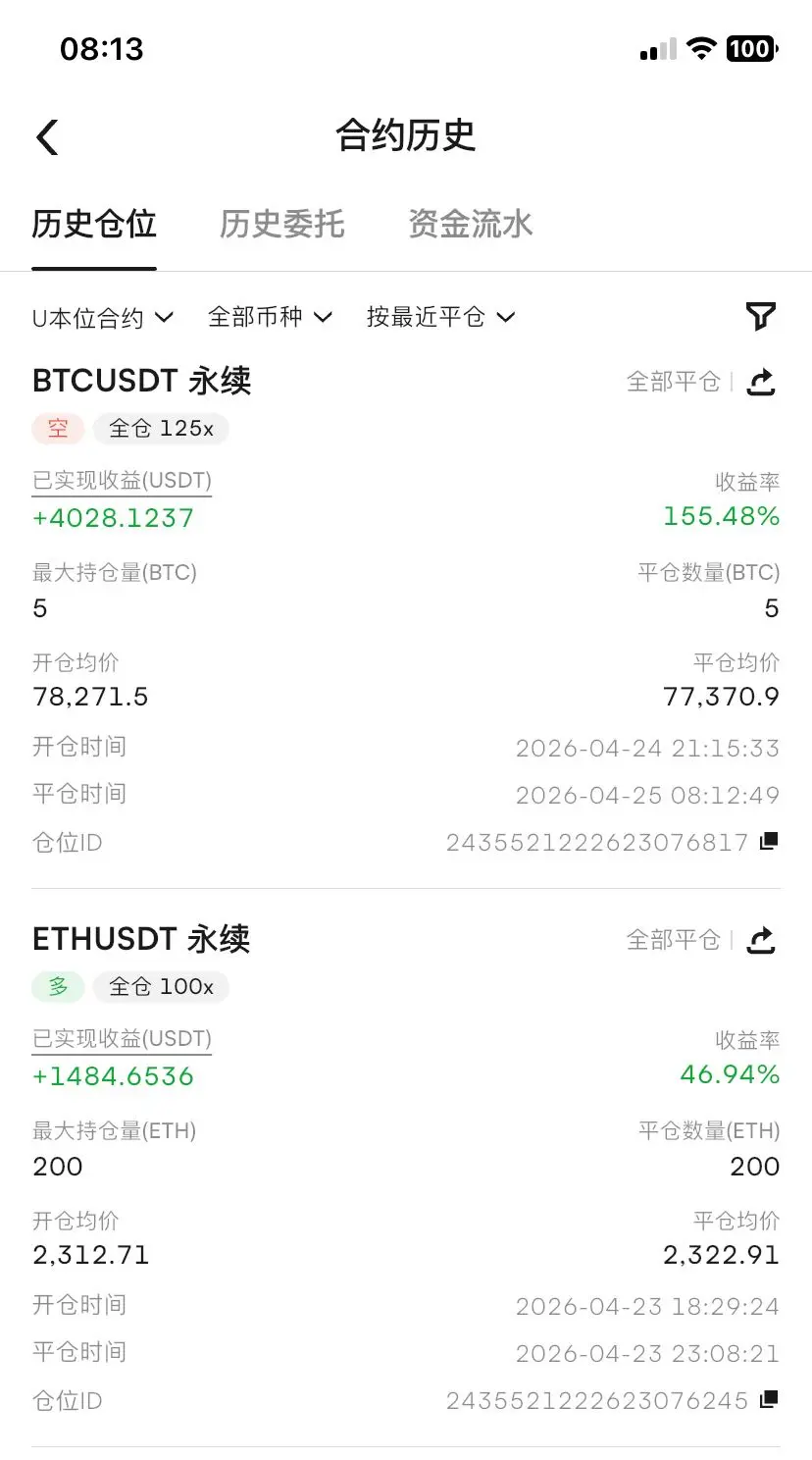Change the 按最近平仓 sort order
Screen dimensions: 812x1460
(440, 317)
